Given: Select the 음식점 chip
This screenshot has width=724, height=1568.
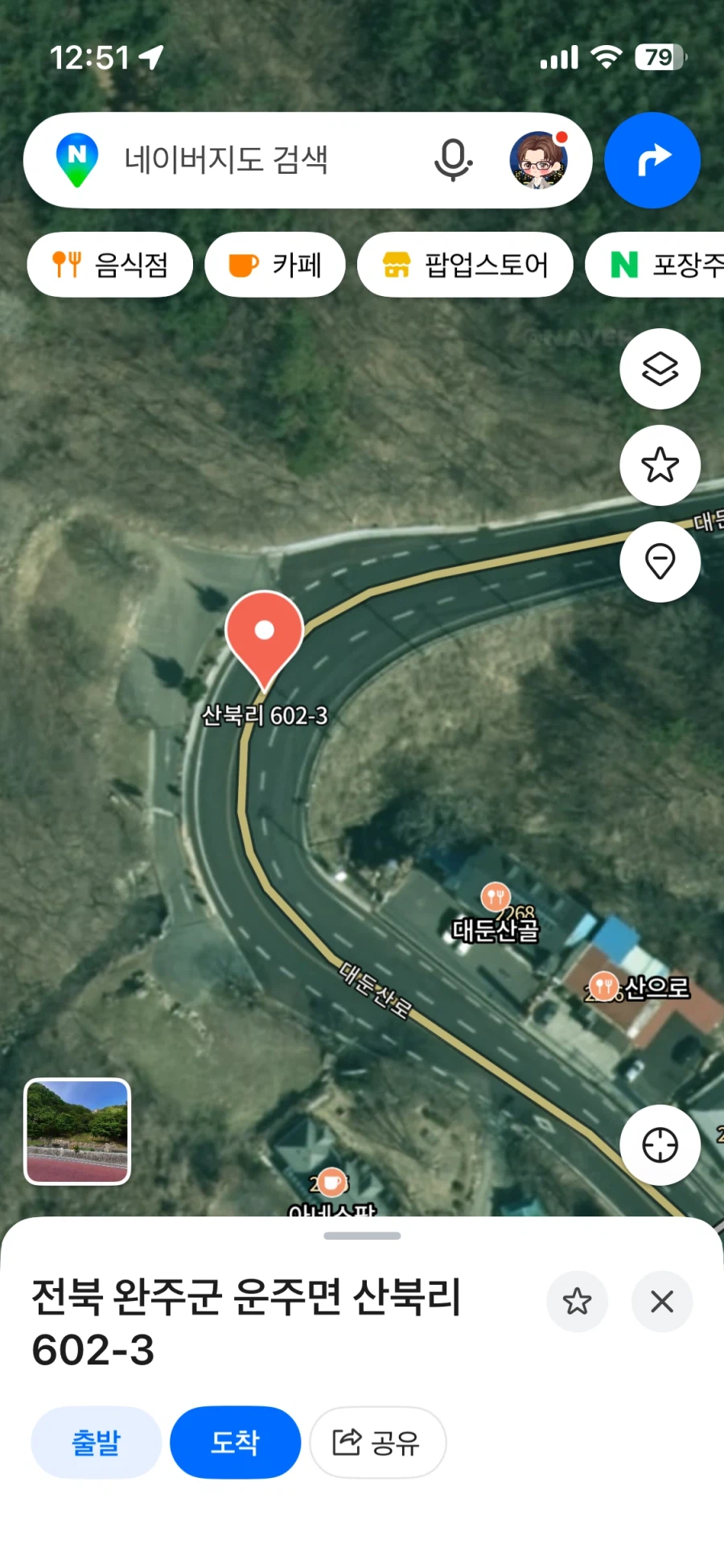Looking at the screenshot, I should coord(110,265).
